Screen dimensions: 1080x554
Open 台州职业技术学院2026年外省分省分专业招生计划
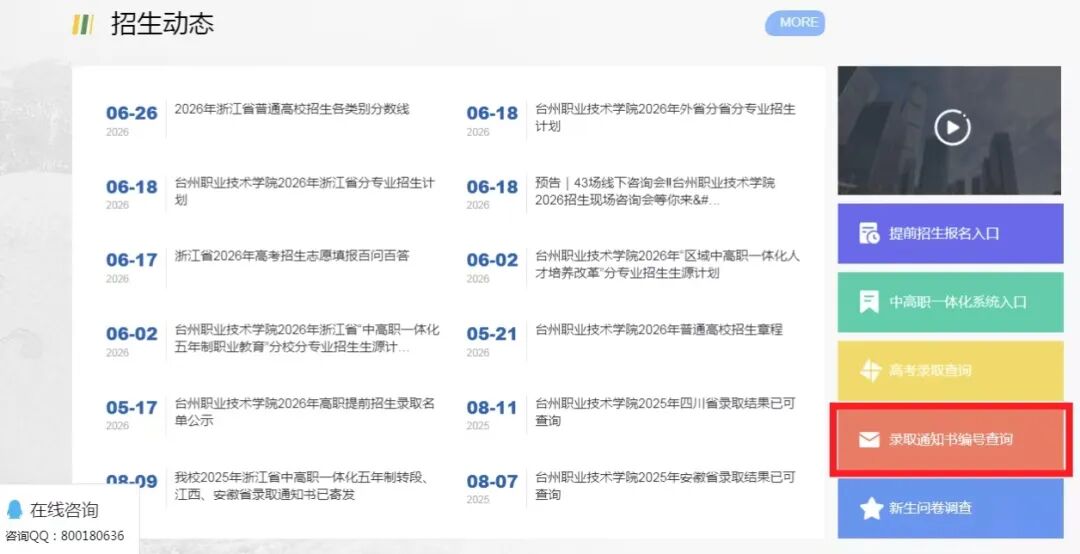pyautogui.click(x=665, y=118)
